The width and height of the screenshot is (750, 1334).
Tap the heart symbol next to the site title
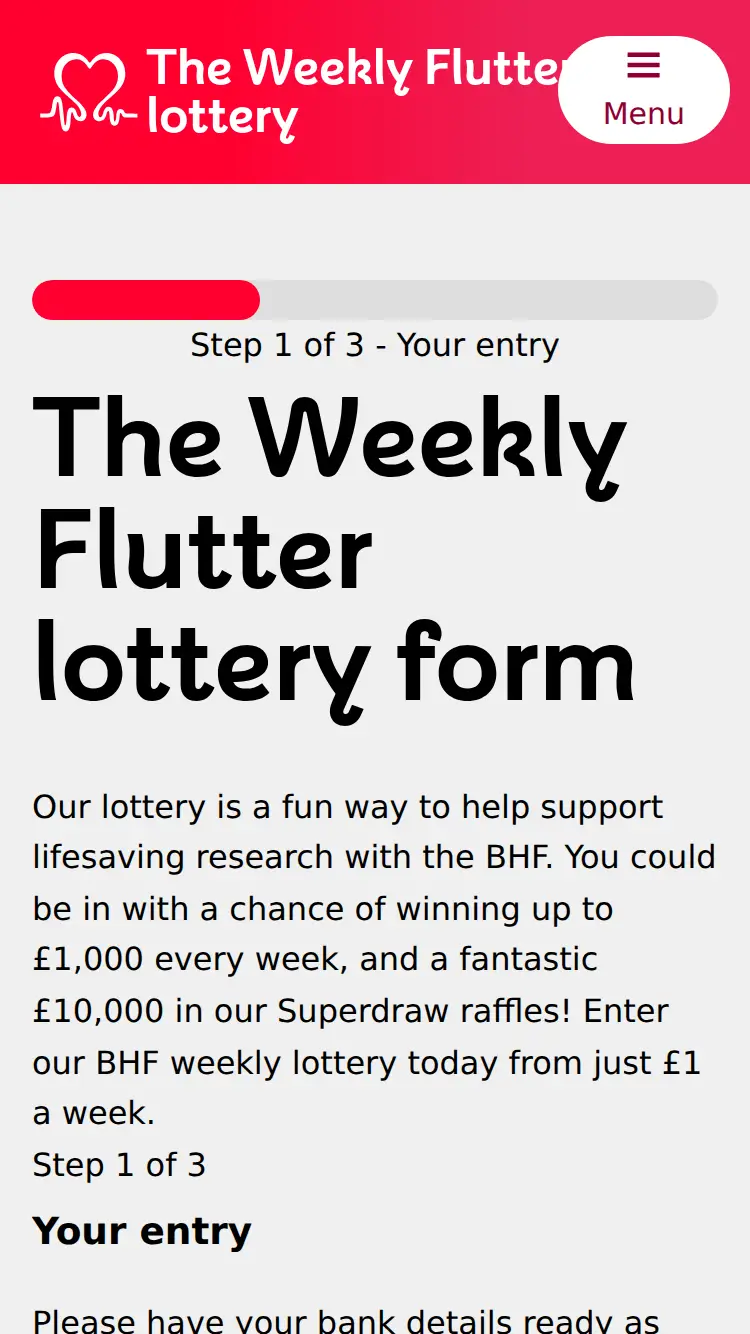pos(90,75)
